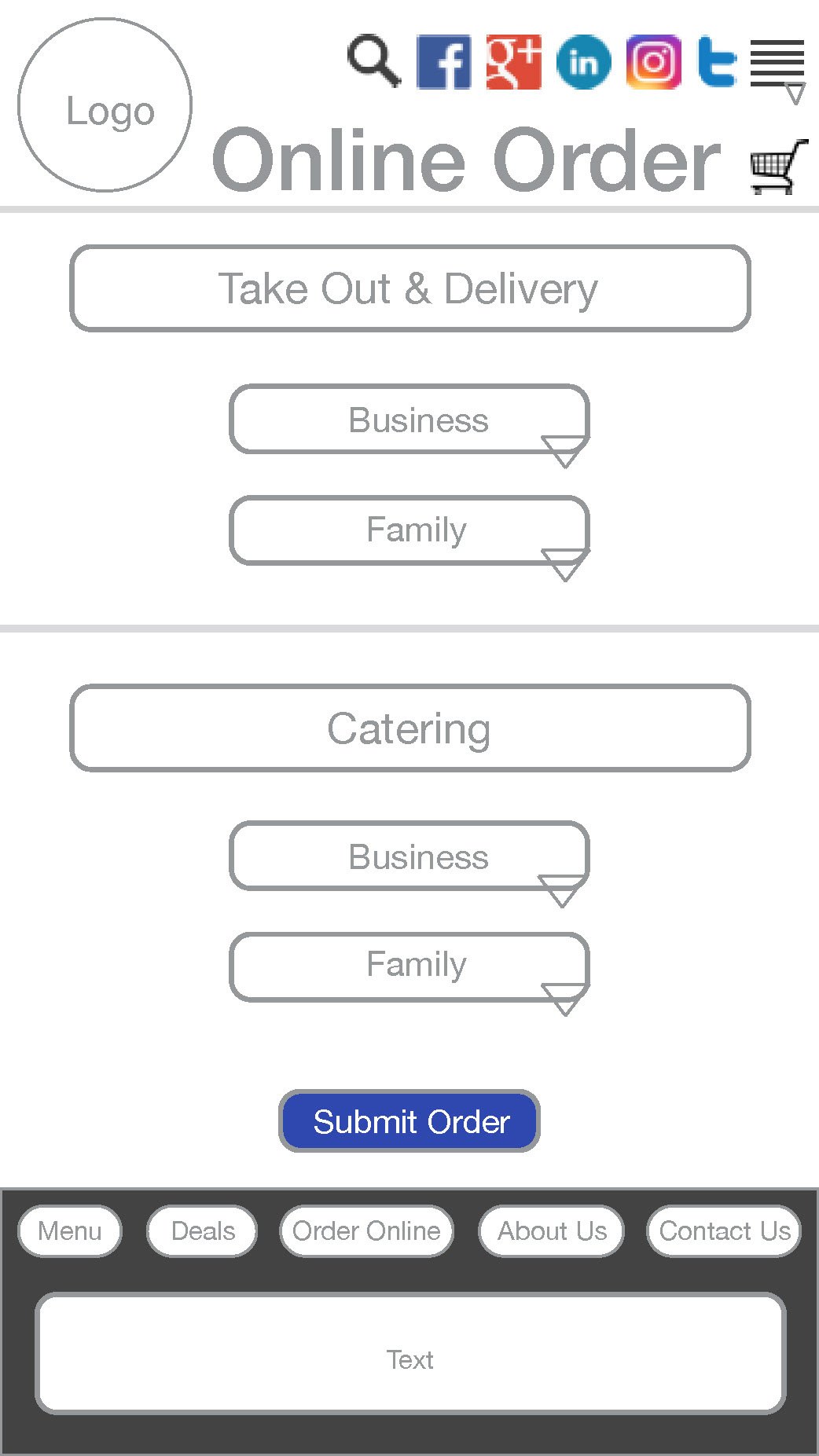Switch to Order Online in footer
Viewport: 819px width, 1456px height.
click(x=366, y=1231)
